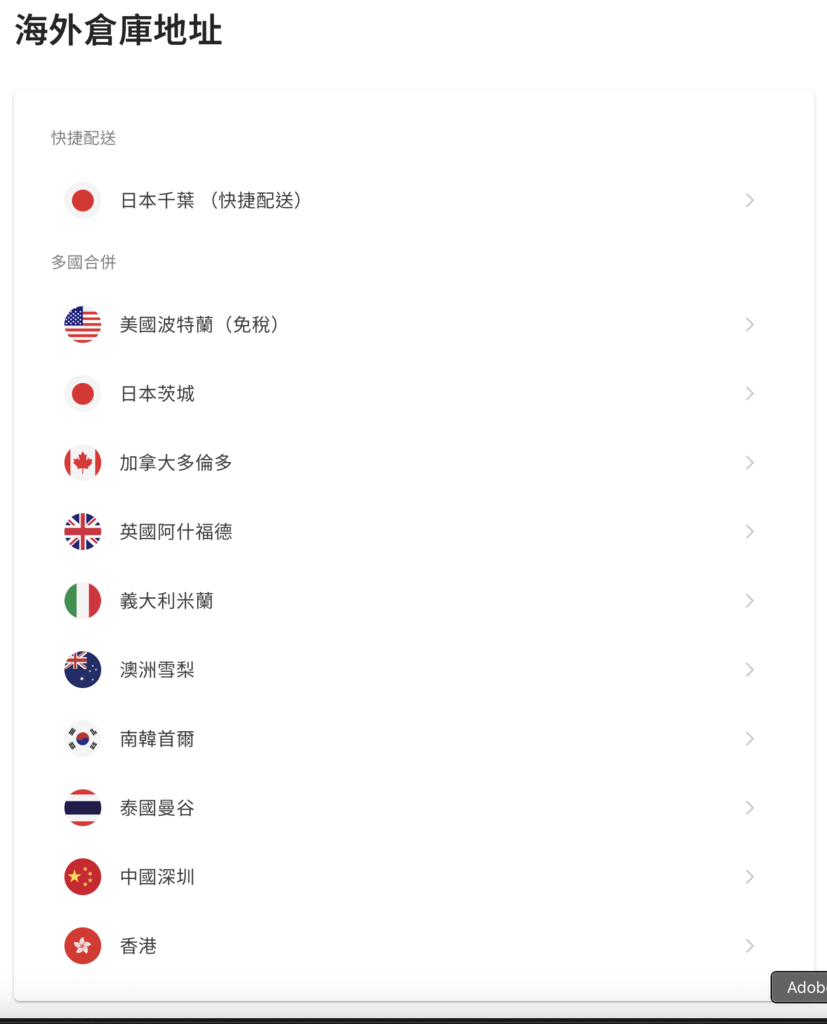This screenshot has width=827, height=1024.
Task: Open the 日本千葉 (快捷配送) warehouse address
Action: pyautogui.click(x=211, y=200)
